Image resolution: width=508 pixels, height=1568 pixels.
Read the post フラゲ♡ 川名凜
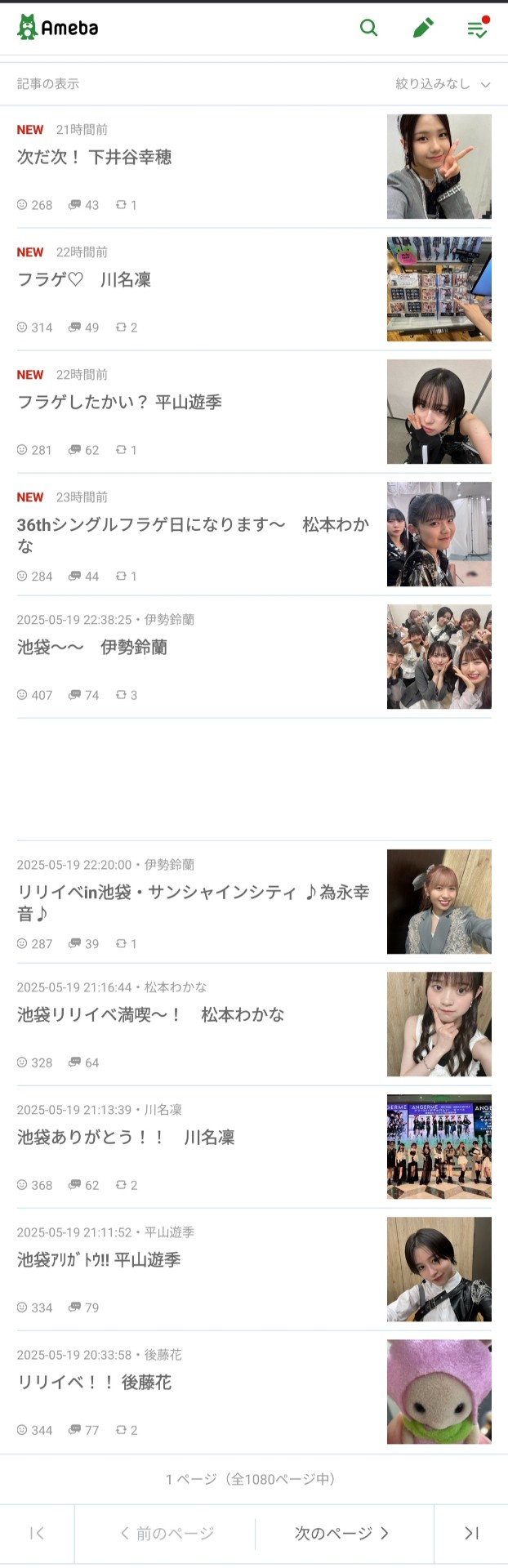click(84, 279)
